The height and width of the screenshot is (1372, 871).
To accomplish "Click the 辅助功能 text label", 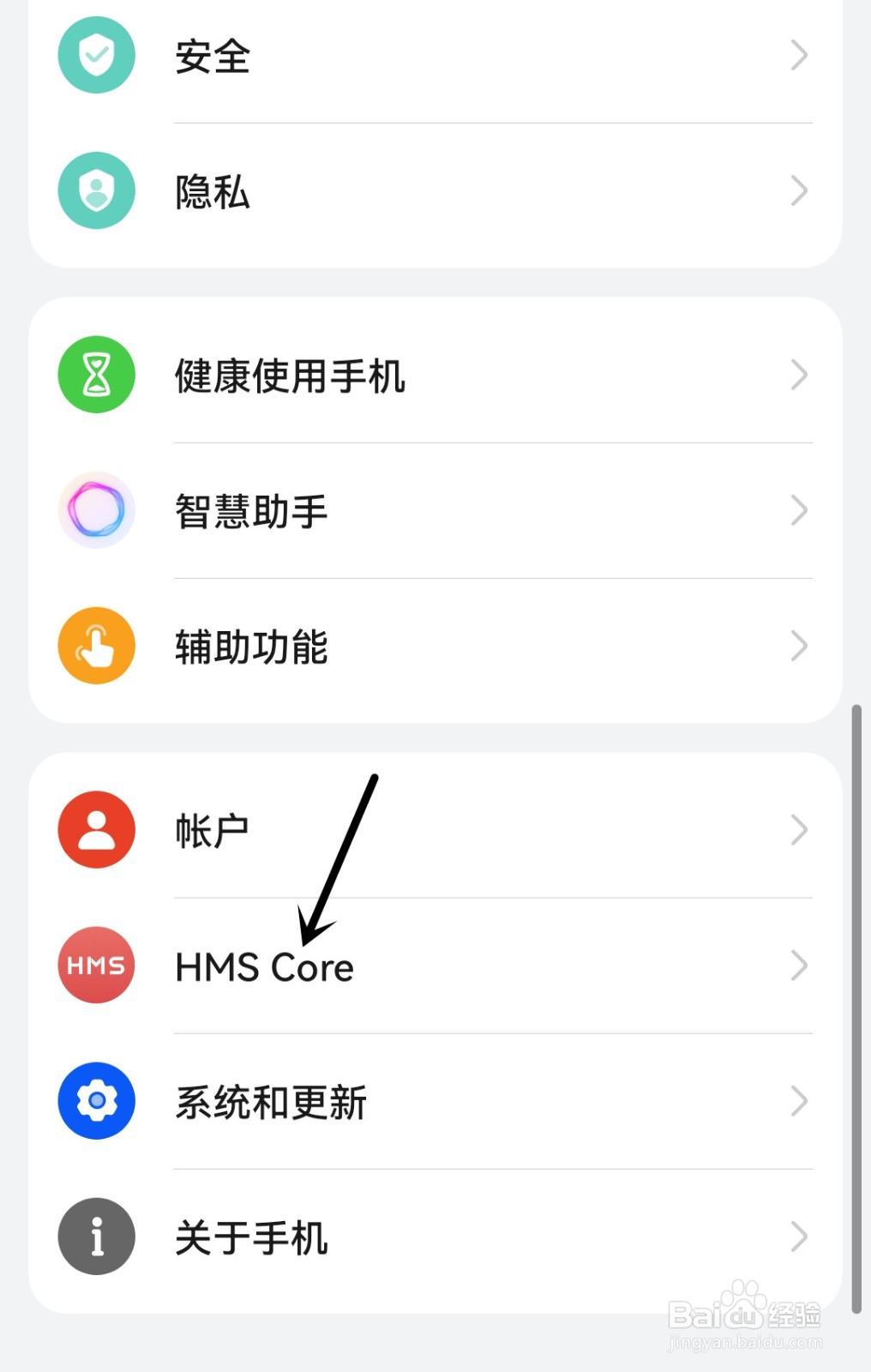I will [x=249, y=646].
